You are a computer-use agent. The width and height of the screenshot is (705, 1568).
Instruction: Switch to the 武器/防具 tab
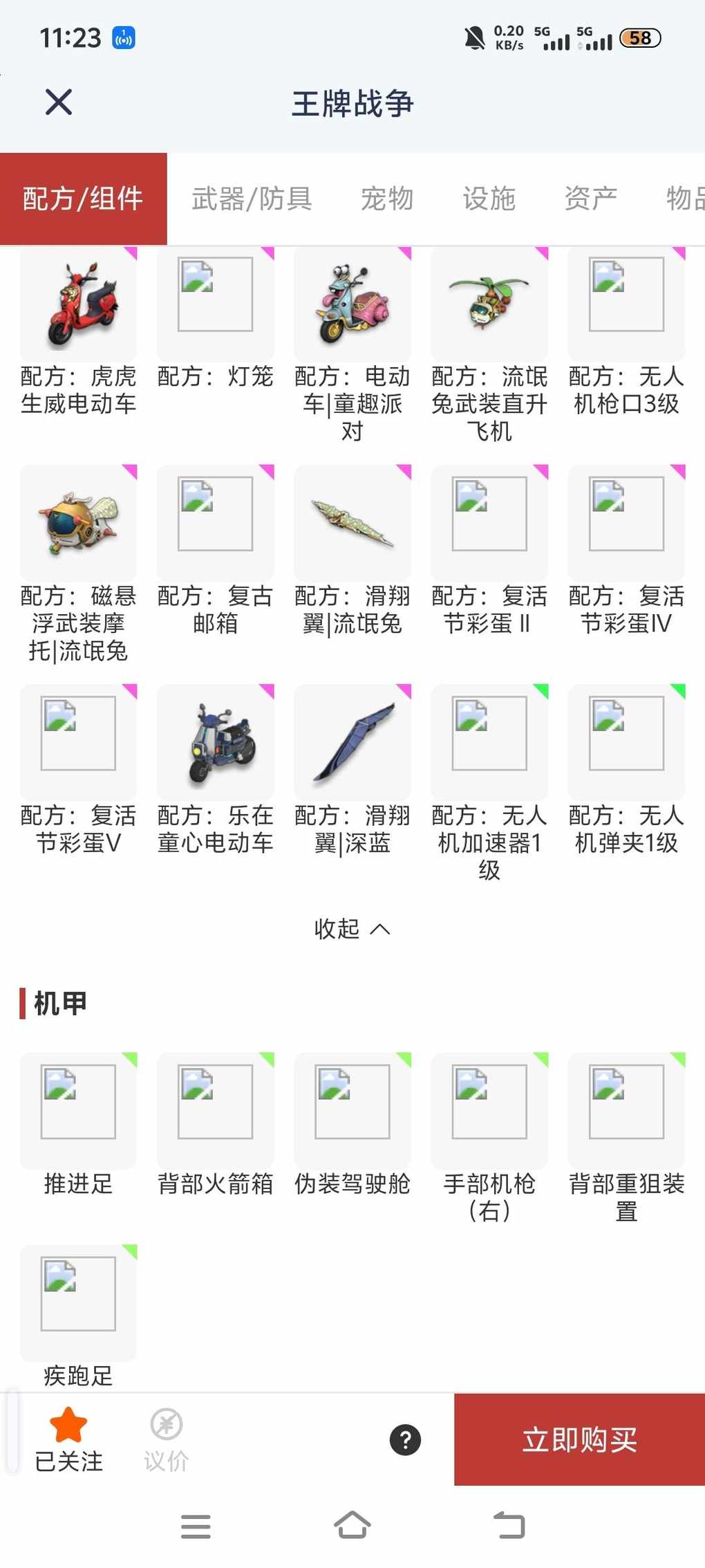coord(252,199)
